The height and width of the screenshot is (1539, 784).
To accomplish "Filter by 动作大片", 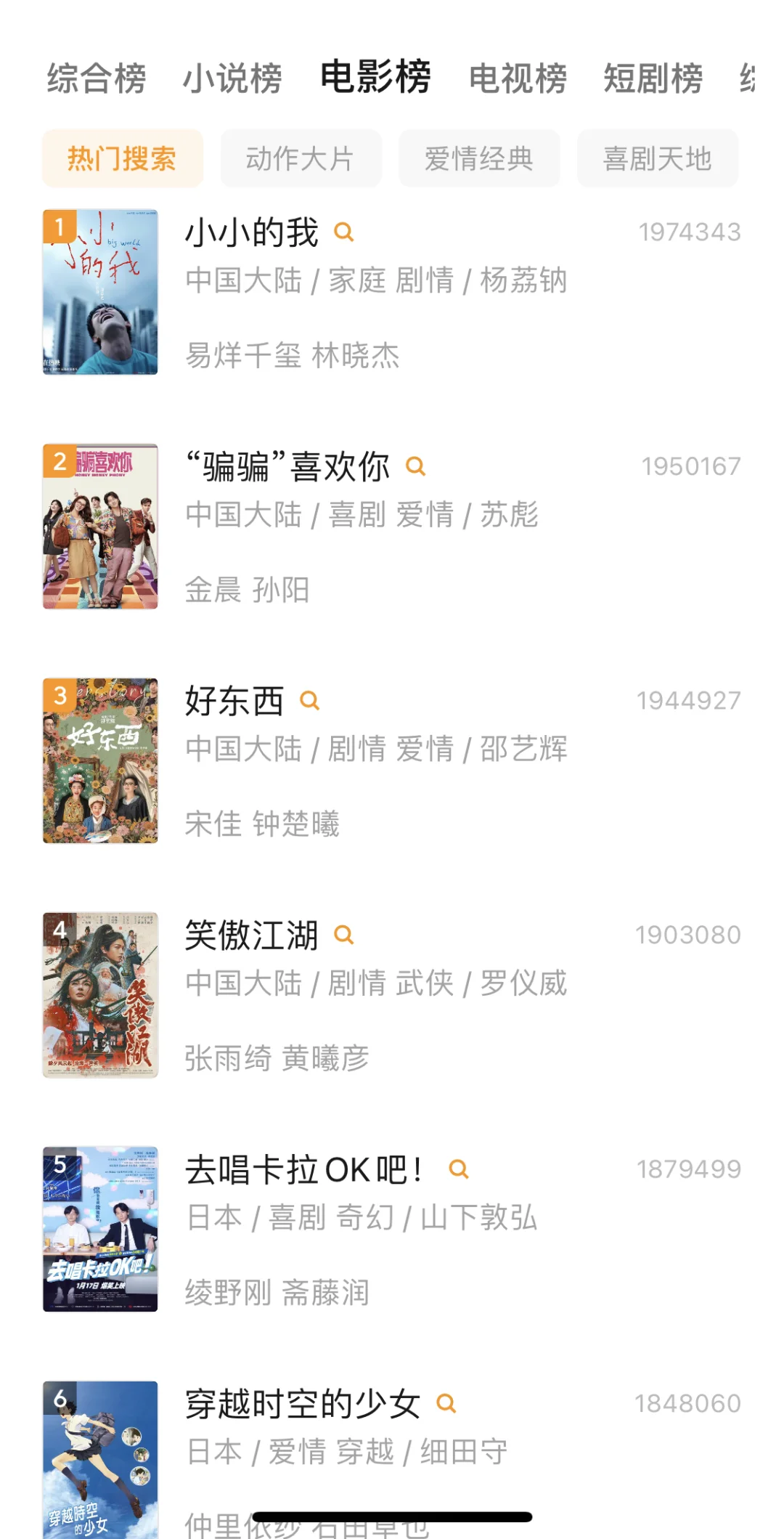I will [301, 158].
